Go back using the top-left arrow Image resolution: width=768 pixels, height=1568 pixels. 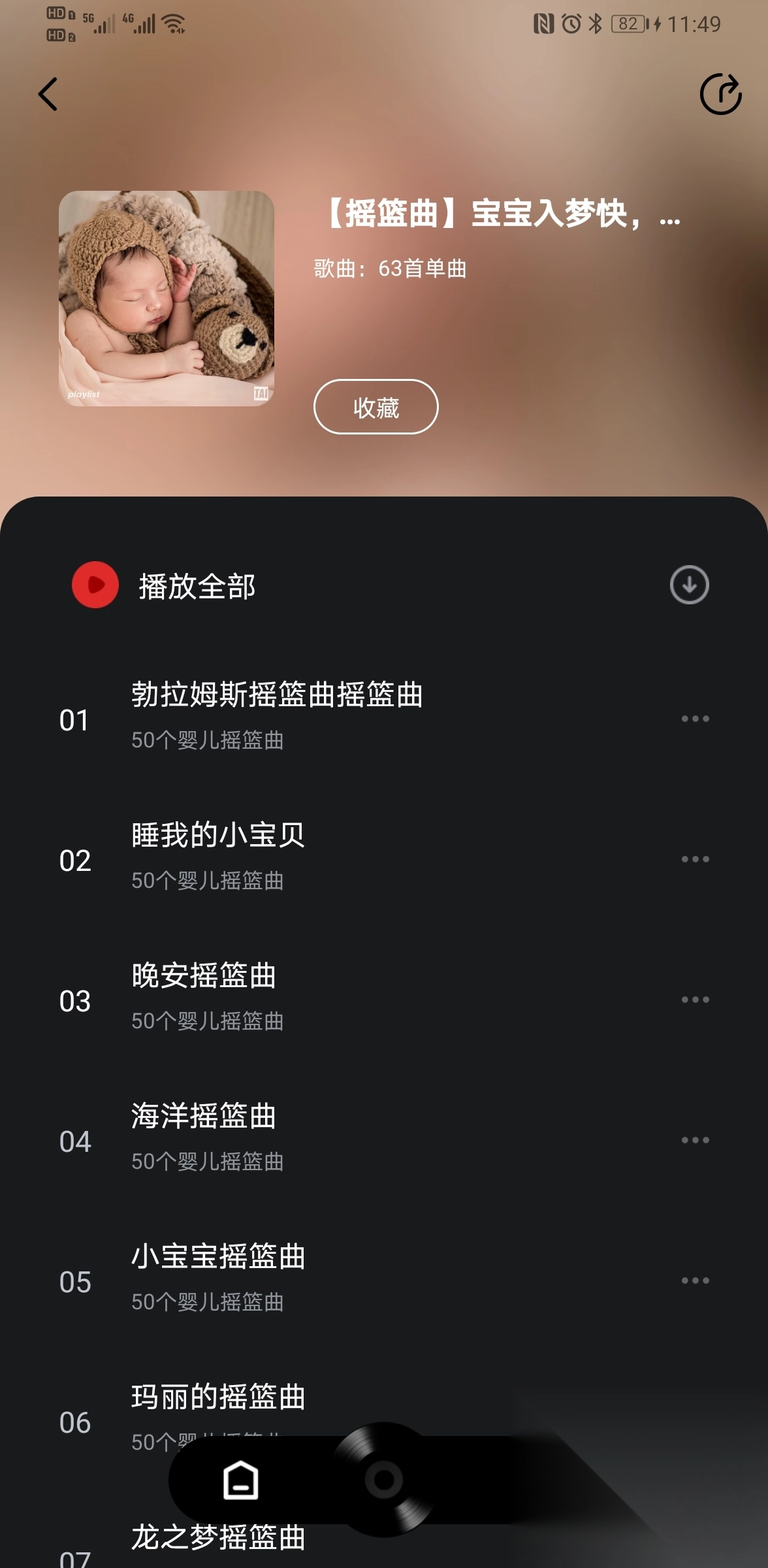(48, 94)
